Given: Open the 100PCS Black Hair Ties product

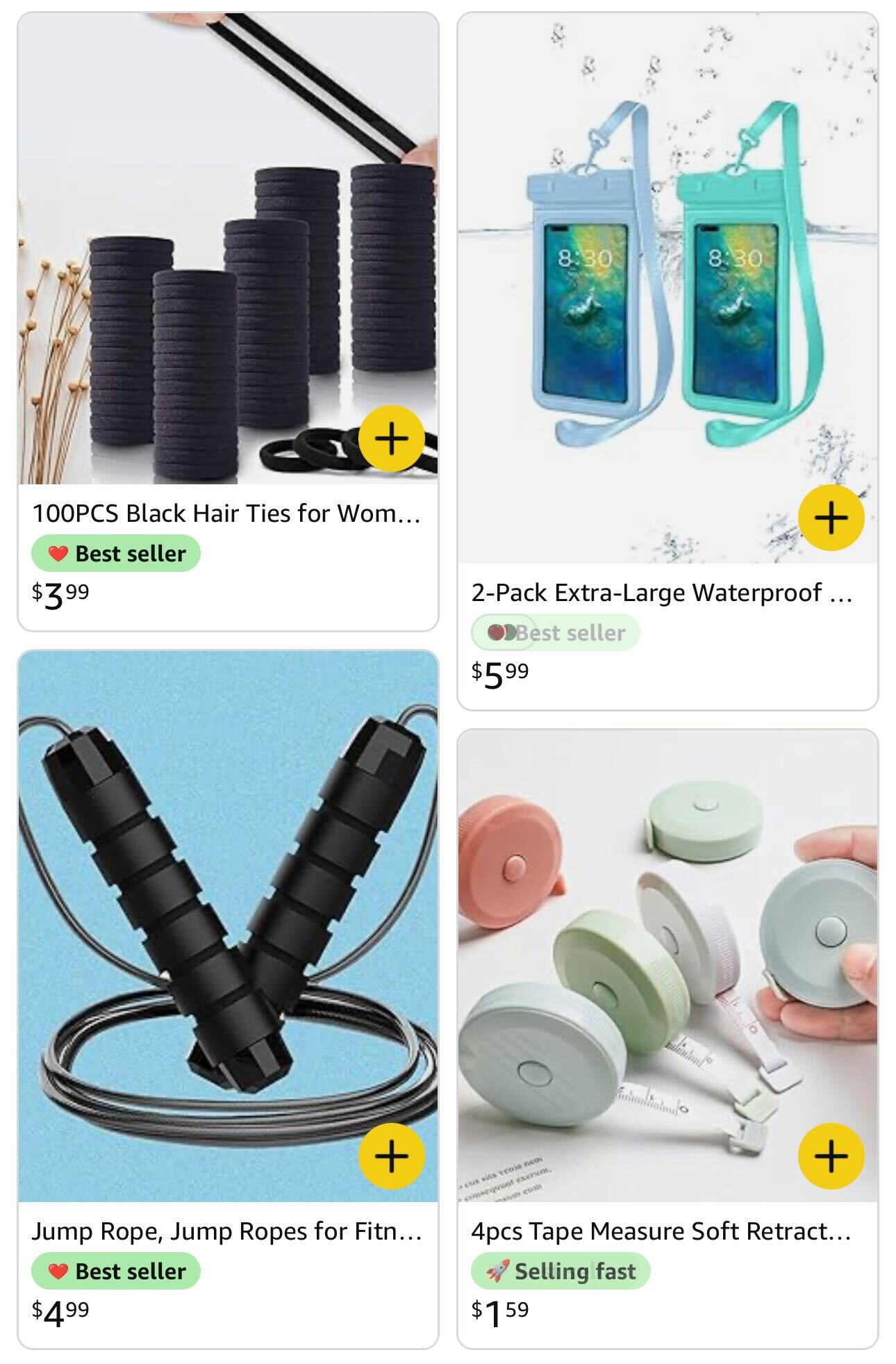Looking at the screenshot, I should [x=226, y=513].
